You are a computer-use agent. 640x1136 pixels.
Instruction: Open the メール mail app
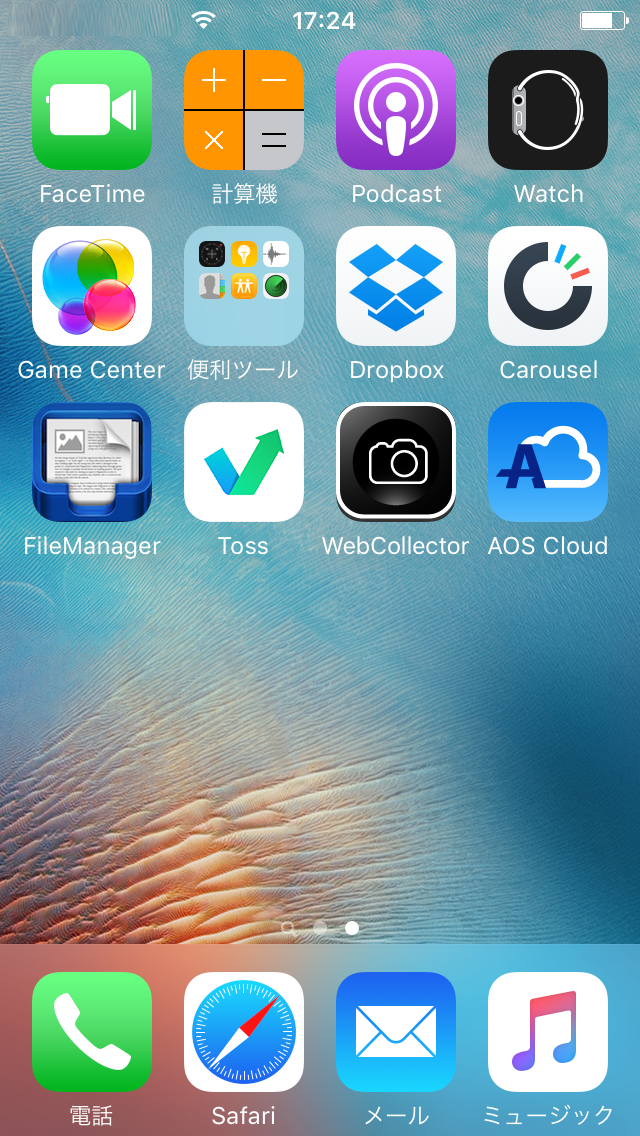click(x=396, y=1032)
